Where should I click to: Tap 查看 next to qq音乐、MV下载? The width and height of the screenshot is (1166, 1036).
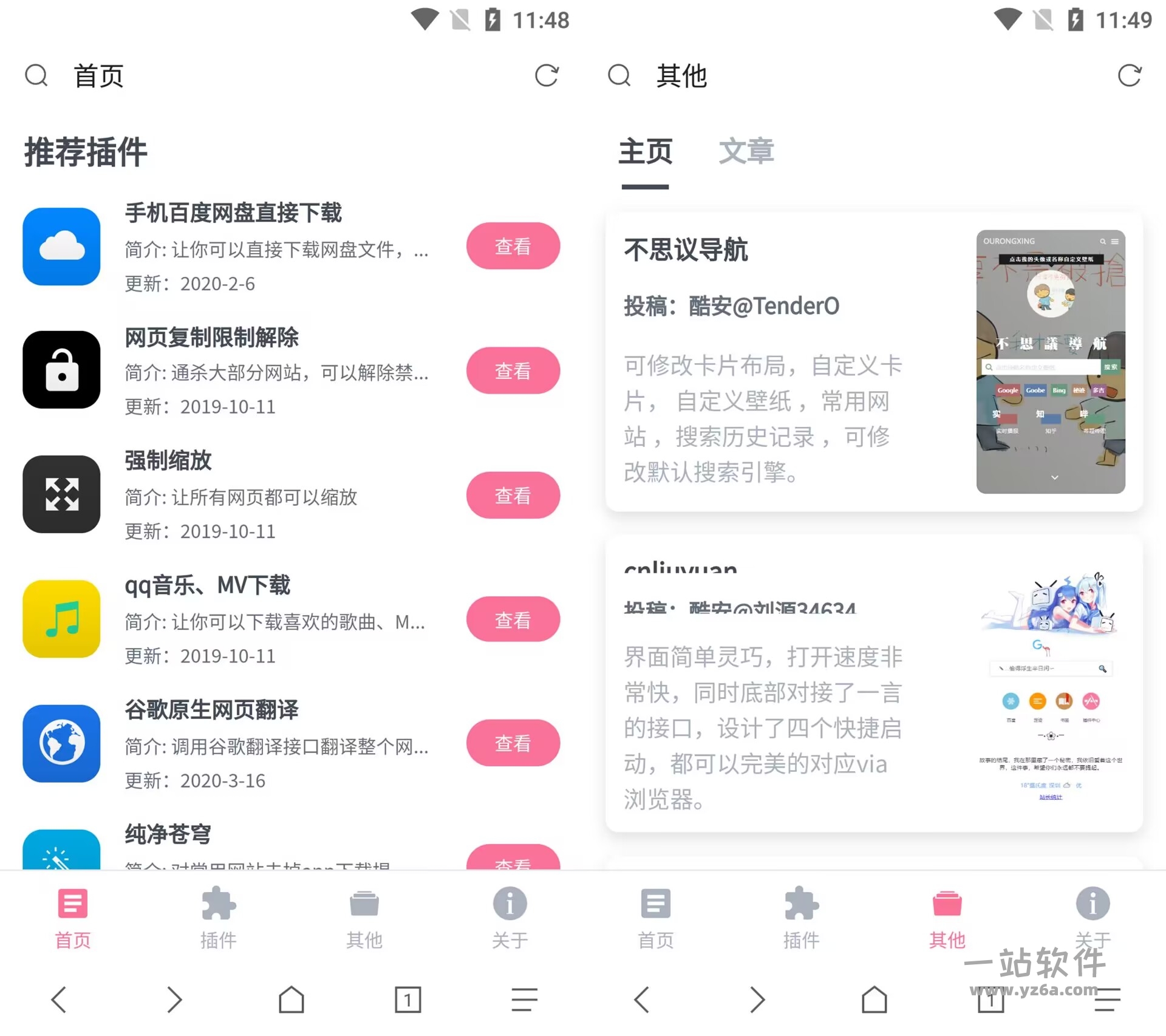pyautogui.click(x=513, y=619)
